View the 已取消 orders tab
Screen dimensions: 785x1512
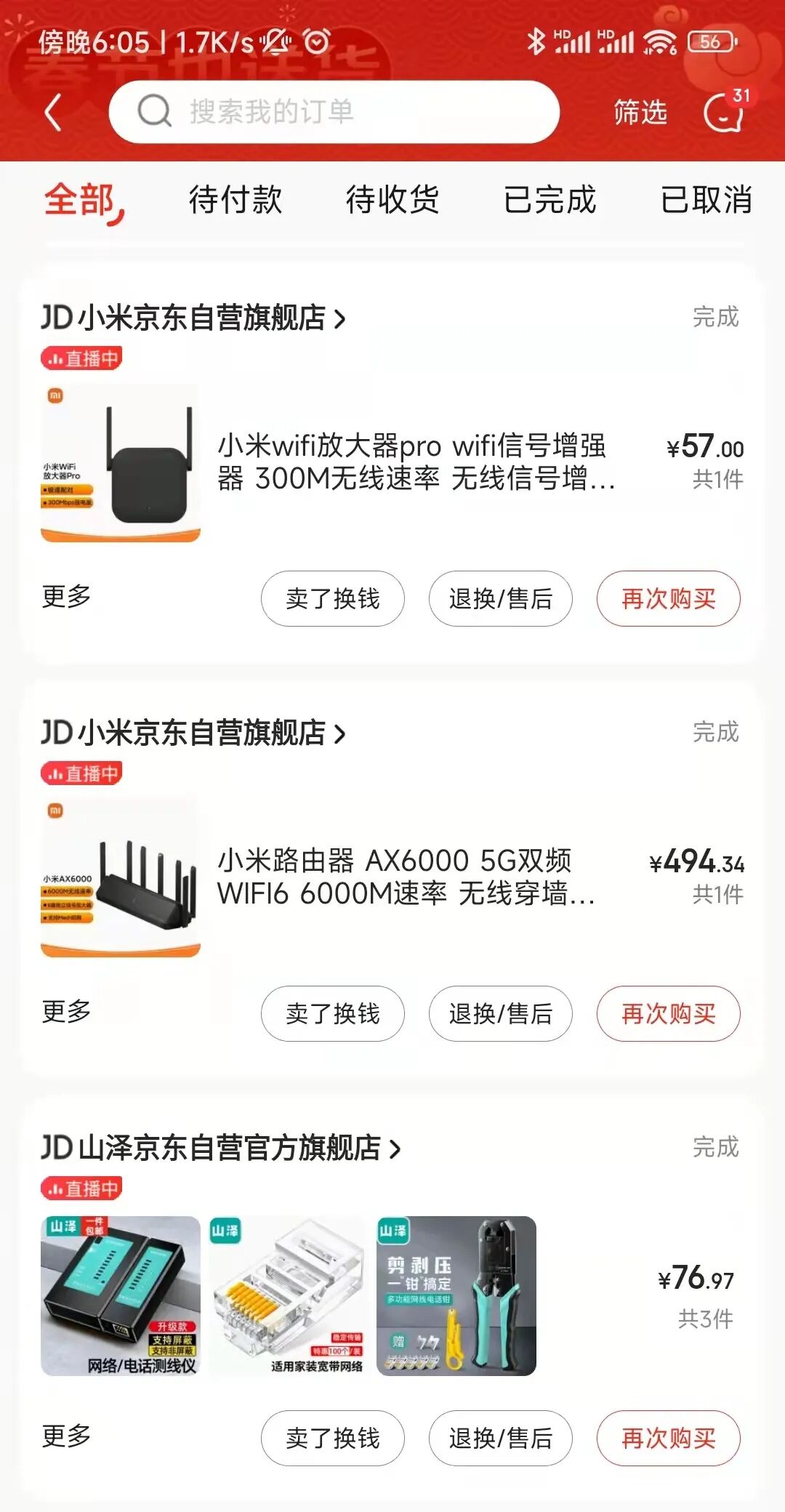click(x=706, y=200)
